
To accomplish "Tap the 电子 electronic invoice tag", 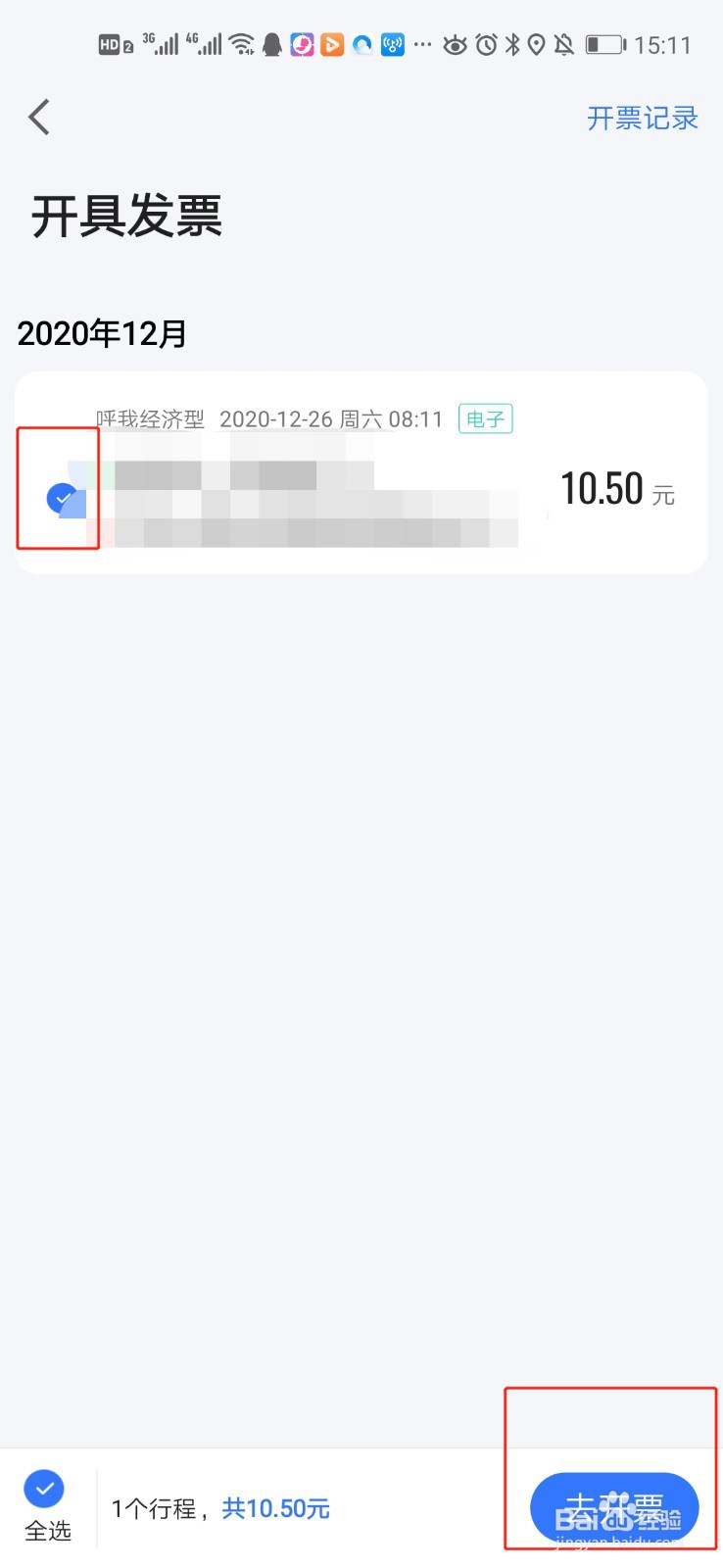I will (x=486, y=418).
